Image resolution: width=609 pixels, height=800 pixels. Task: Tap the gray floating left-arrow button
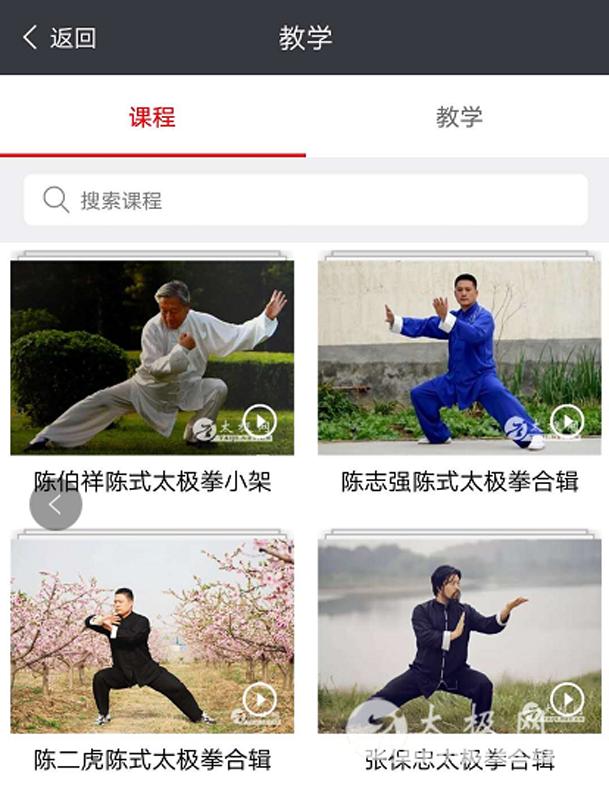point(55,506)
